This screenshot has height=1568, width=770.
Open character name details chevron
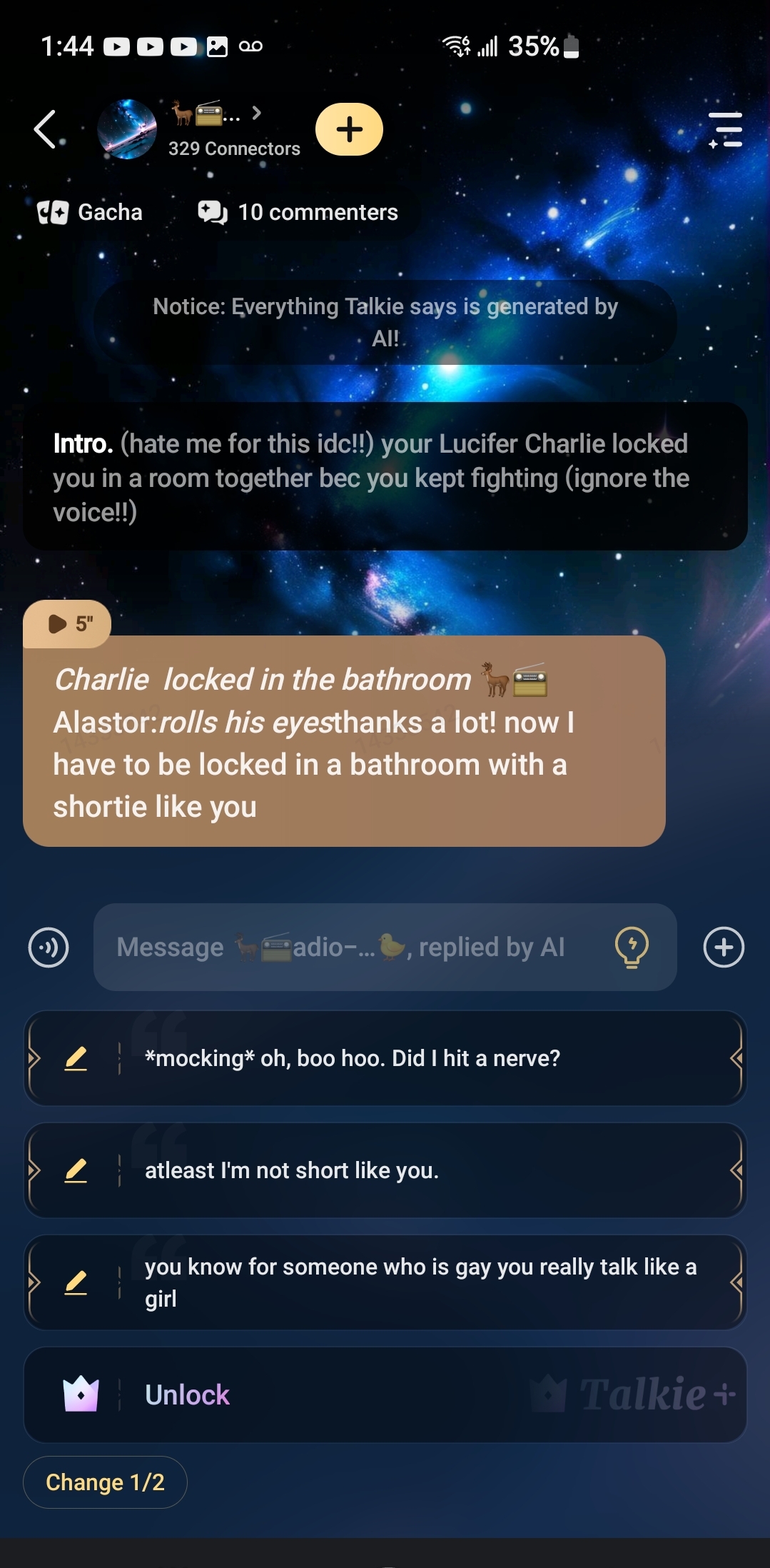(257, 113)
